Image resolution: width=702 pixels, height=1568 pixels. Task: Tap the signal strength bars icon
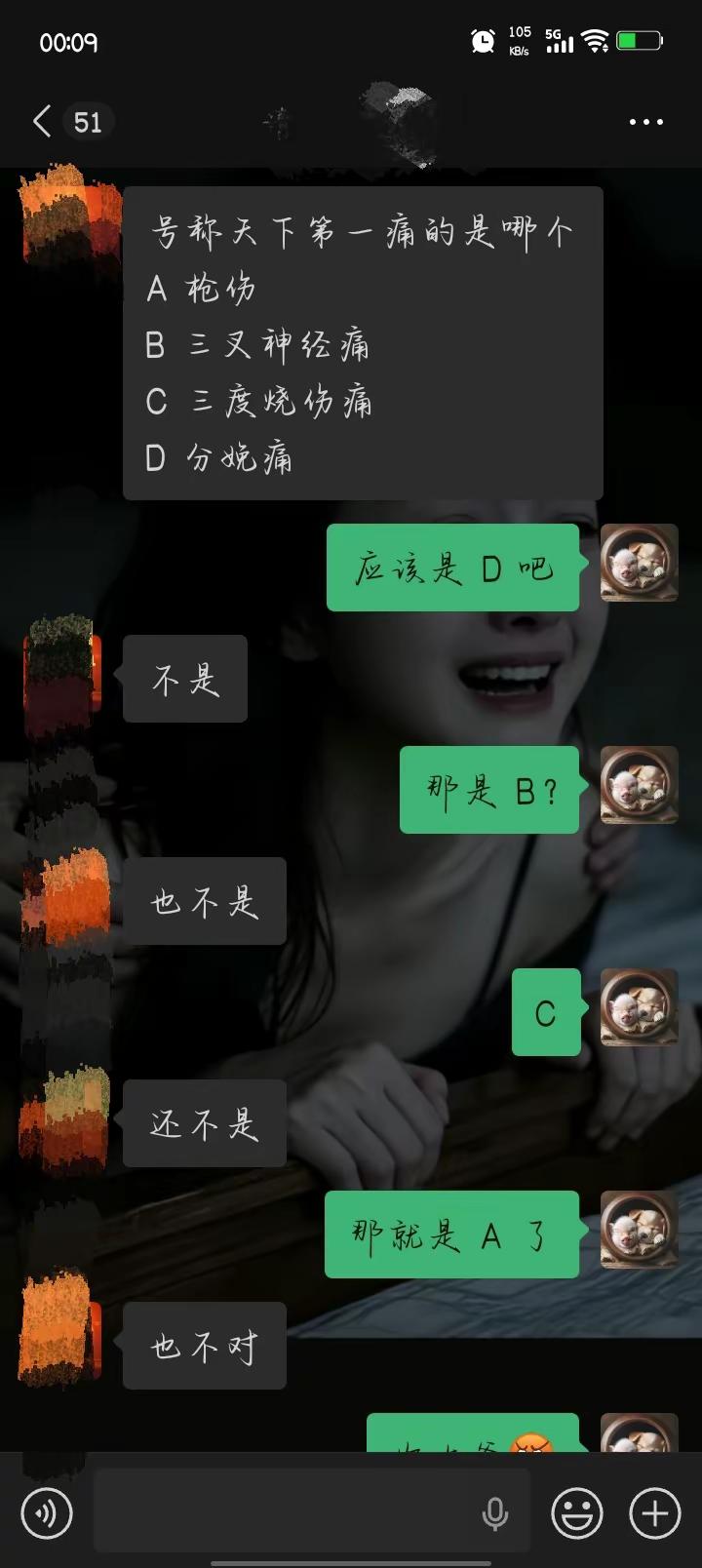click(561, 43)
